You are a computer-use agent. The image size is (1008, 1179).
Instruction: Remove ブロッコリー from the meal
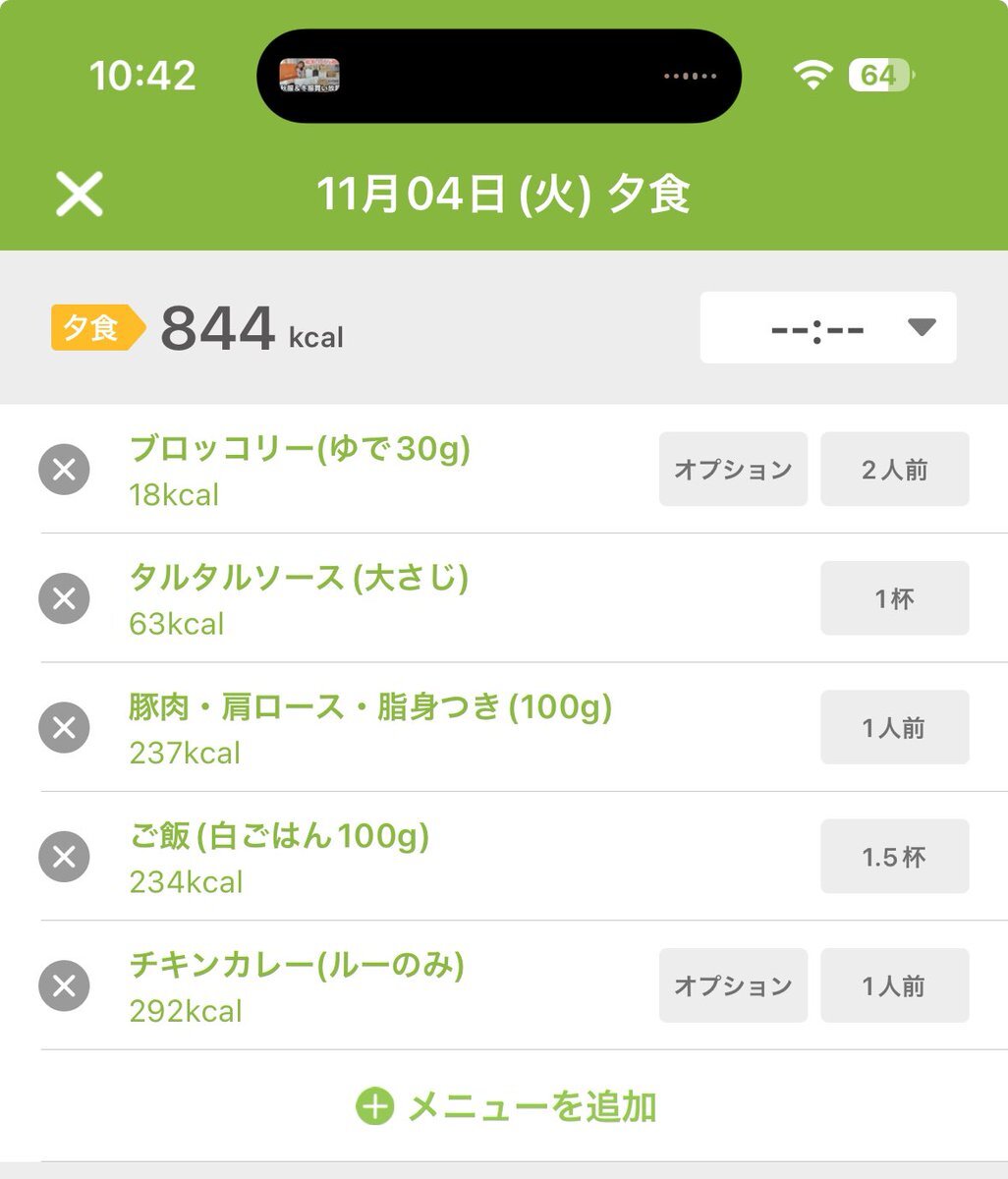point(64,470)
